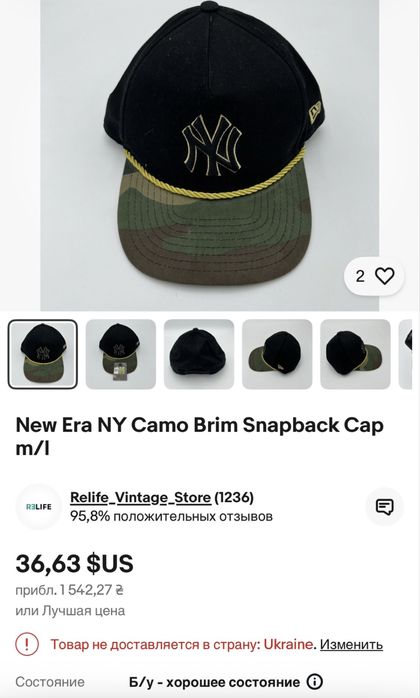
Task: Tap the RELIFE seller logo avatar
Action: 38,507
